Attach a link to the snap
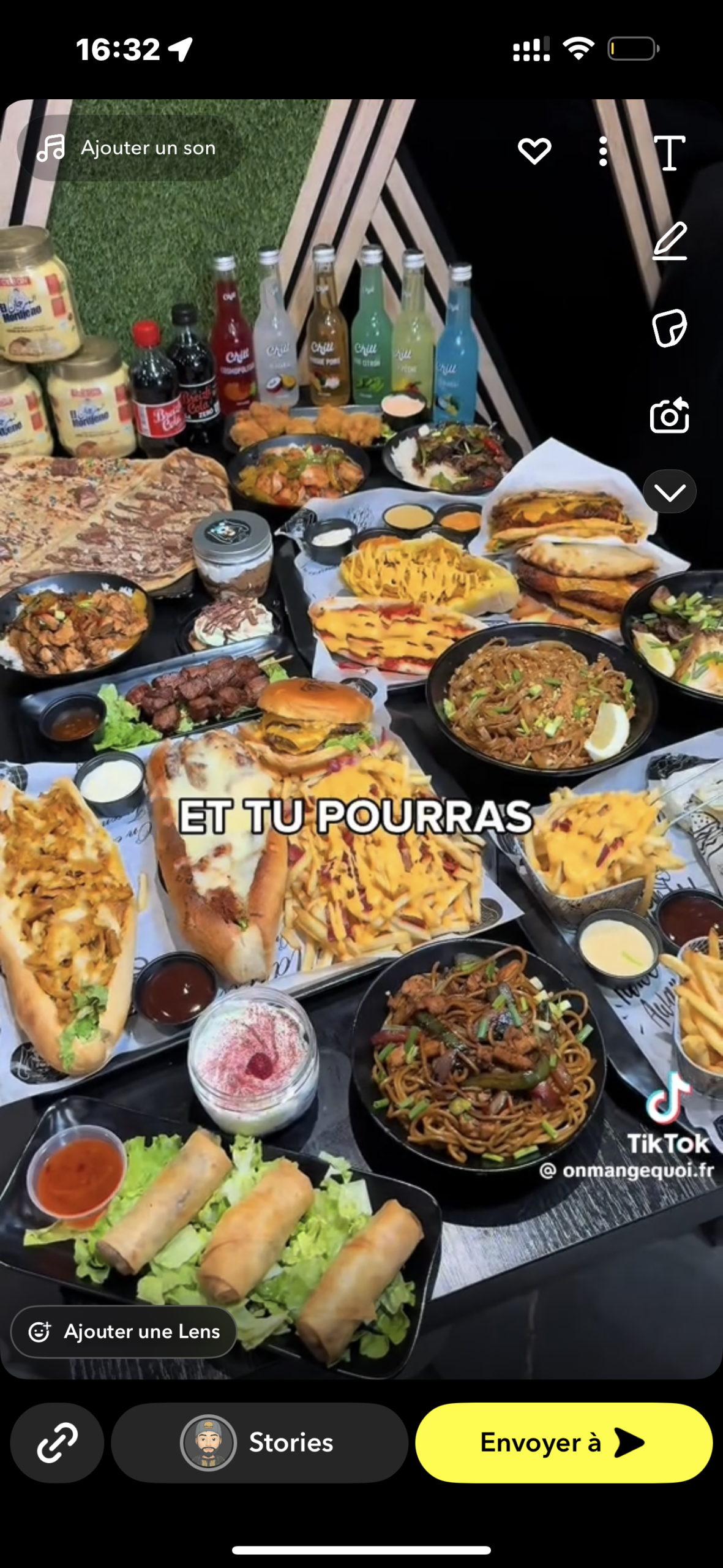This screenshot has height=1568, width=723. click(x=57, y=1442)
